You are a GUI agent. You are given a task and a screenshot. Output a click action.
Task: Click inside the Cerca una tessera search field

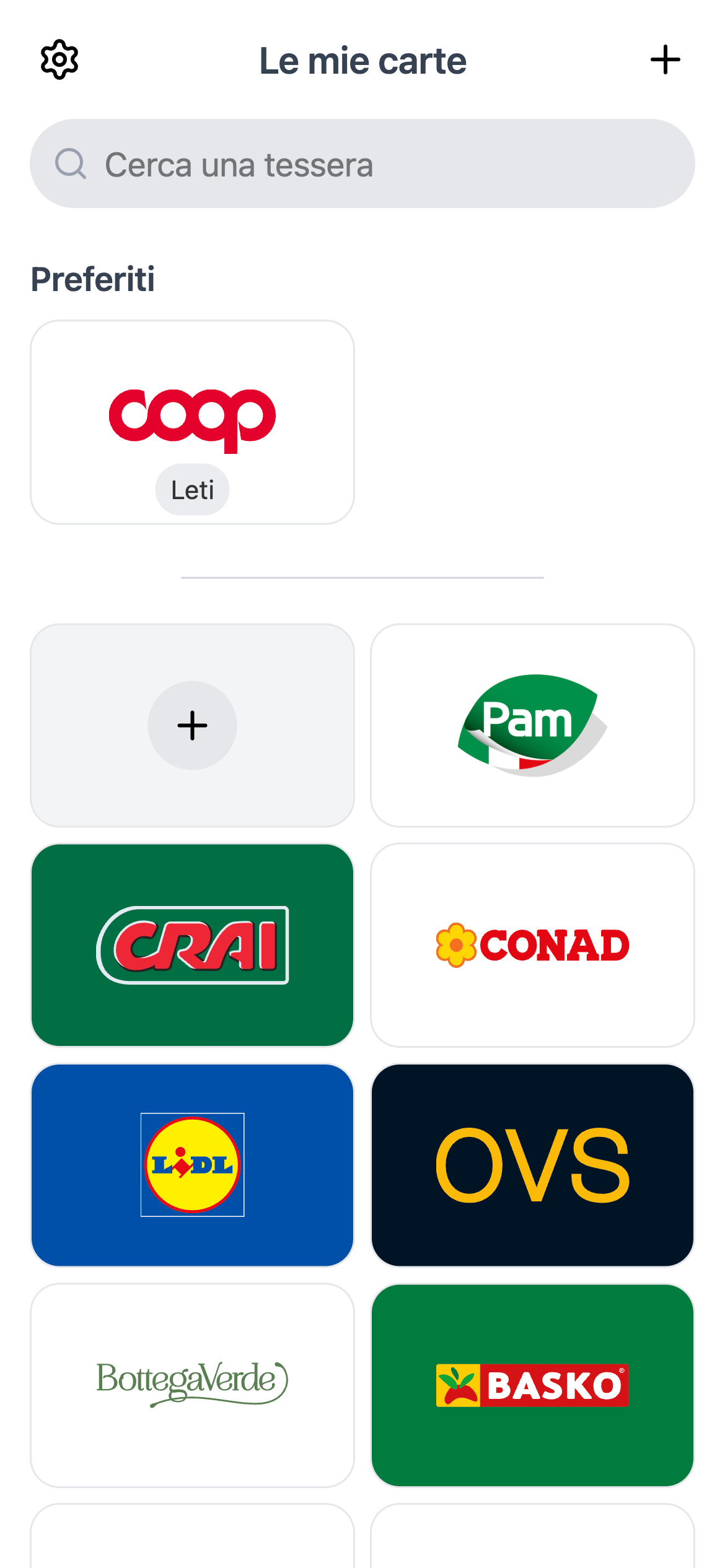tap(362, 163)
